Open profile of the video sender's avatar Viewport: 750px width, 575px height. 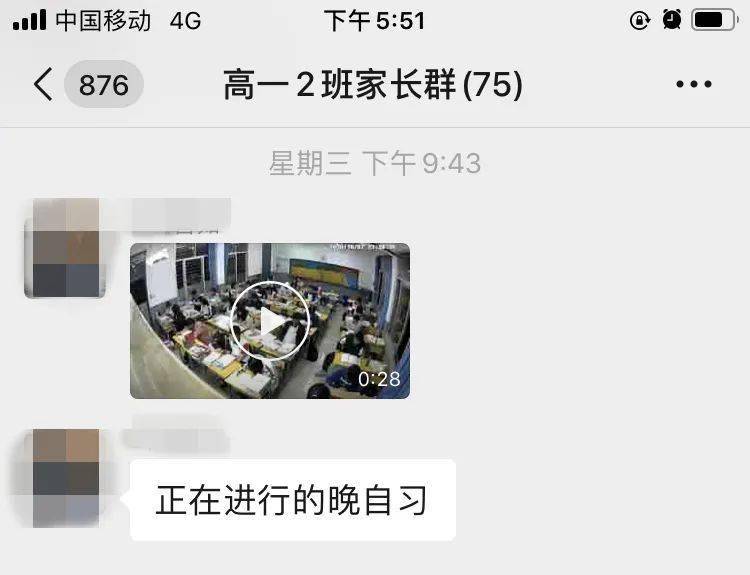tap(65, 248)
